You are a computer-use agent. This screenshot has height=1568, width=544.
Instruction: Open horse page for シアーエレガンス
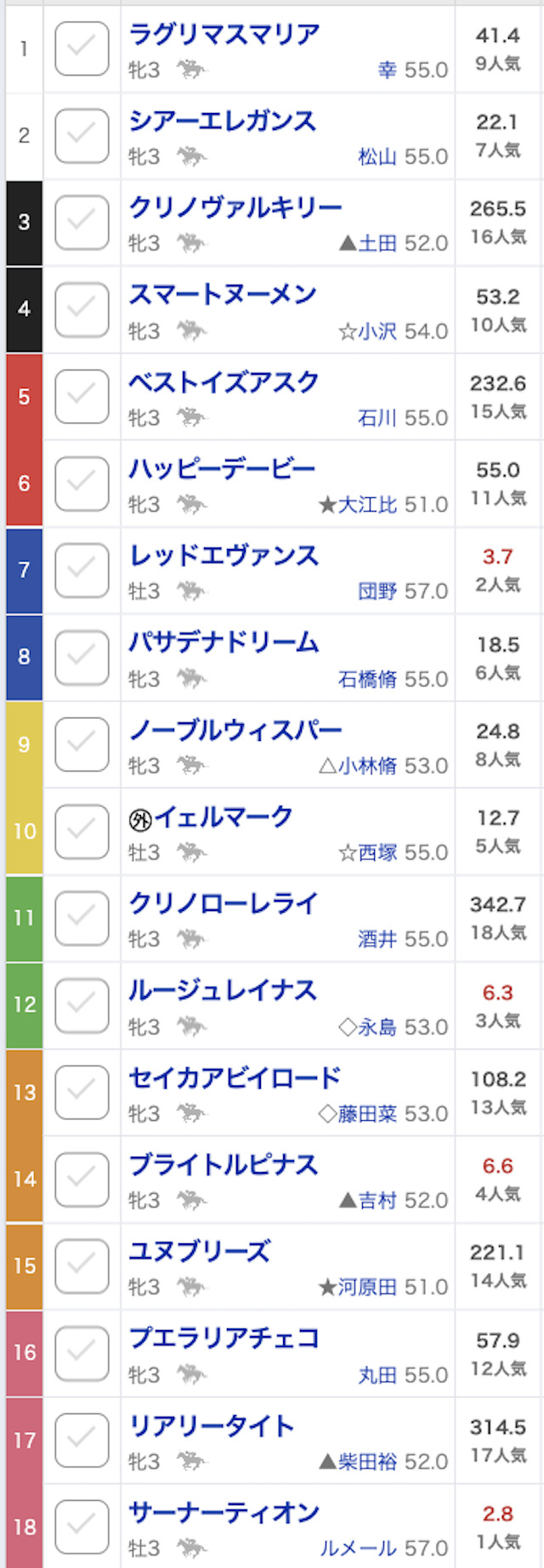(222, 122)
